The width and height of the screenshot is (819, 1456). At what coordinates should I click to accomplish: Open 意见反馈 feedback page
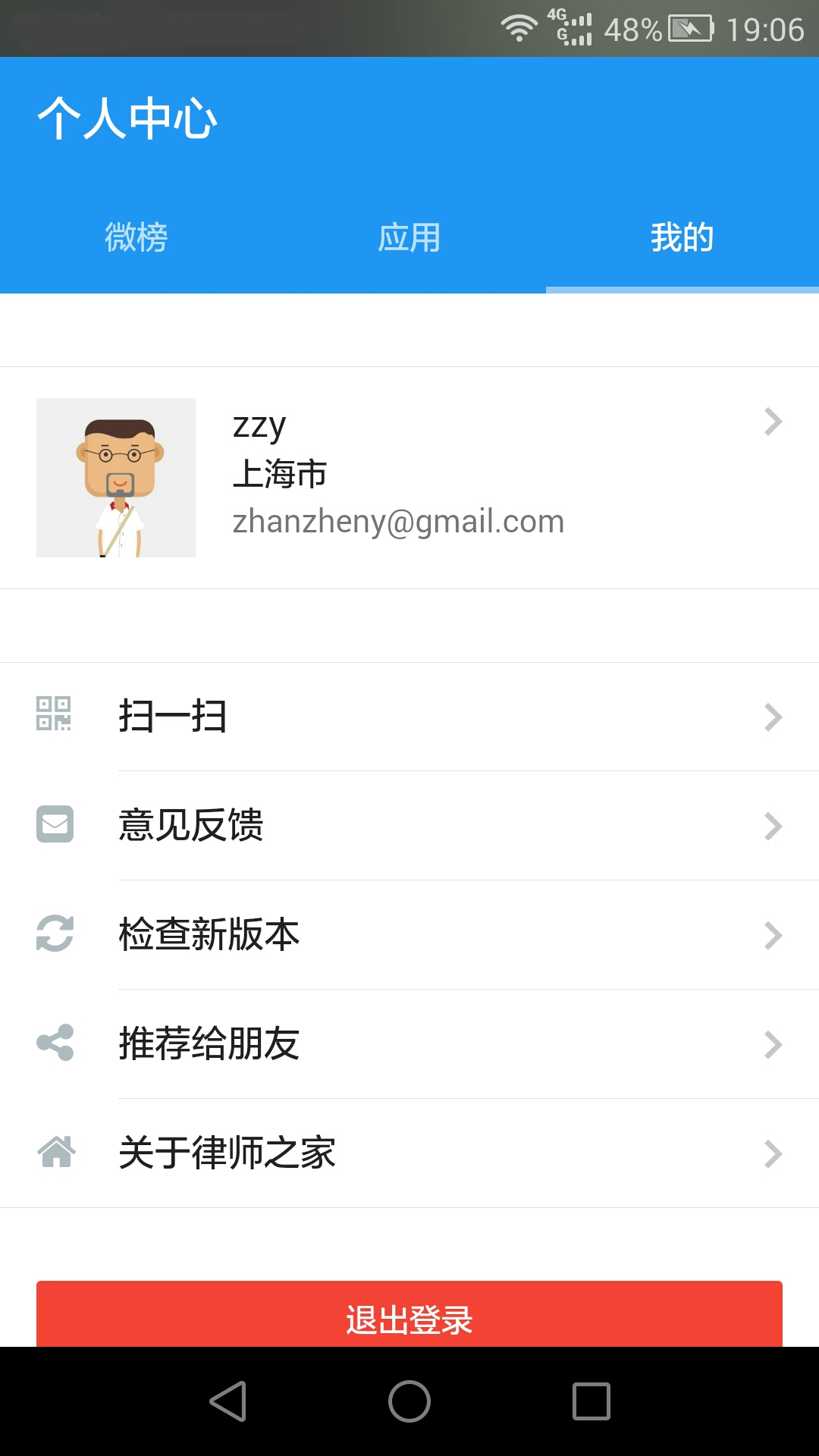[x=409, y=826]
